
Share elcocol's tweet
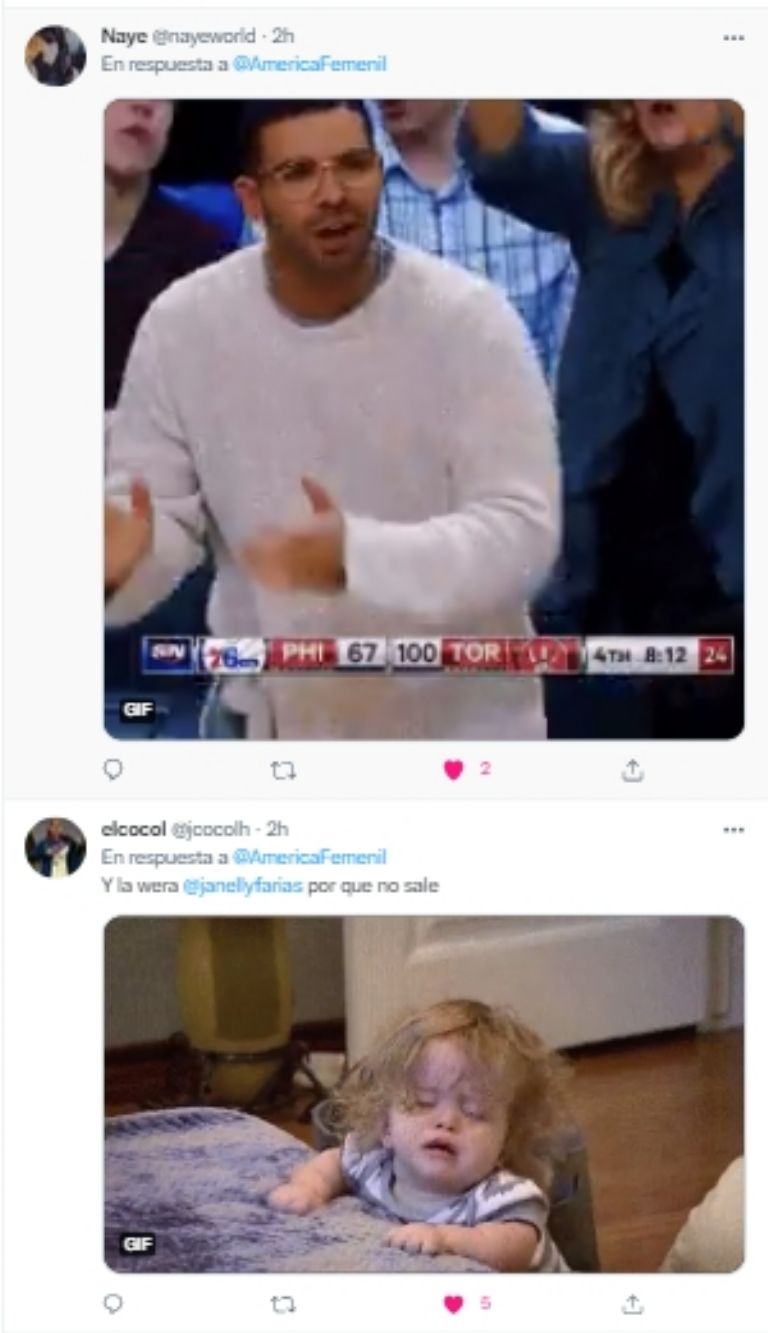(632, 1304)
